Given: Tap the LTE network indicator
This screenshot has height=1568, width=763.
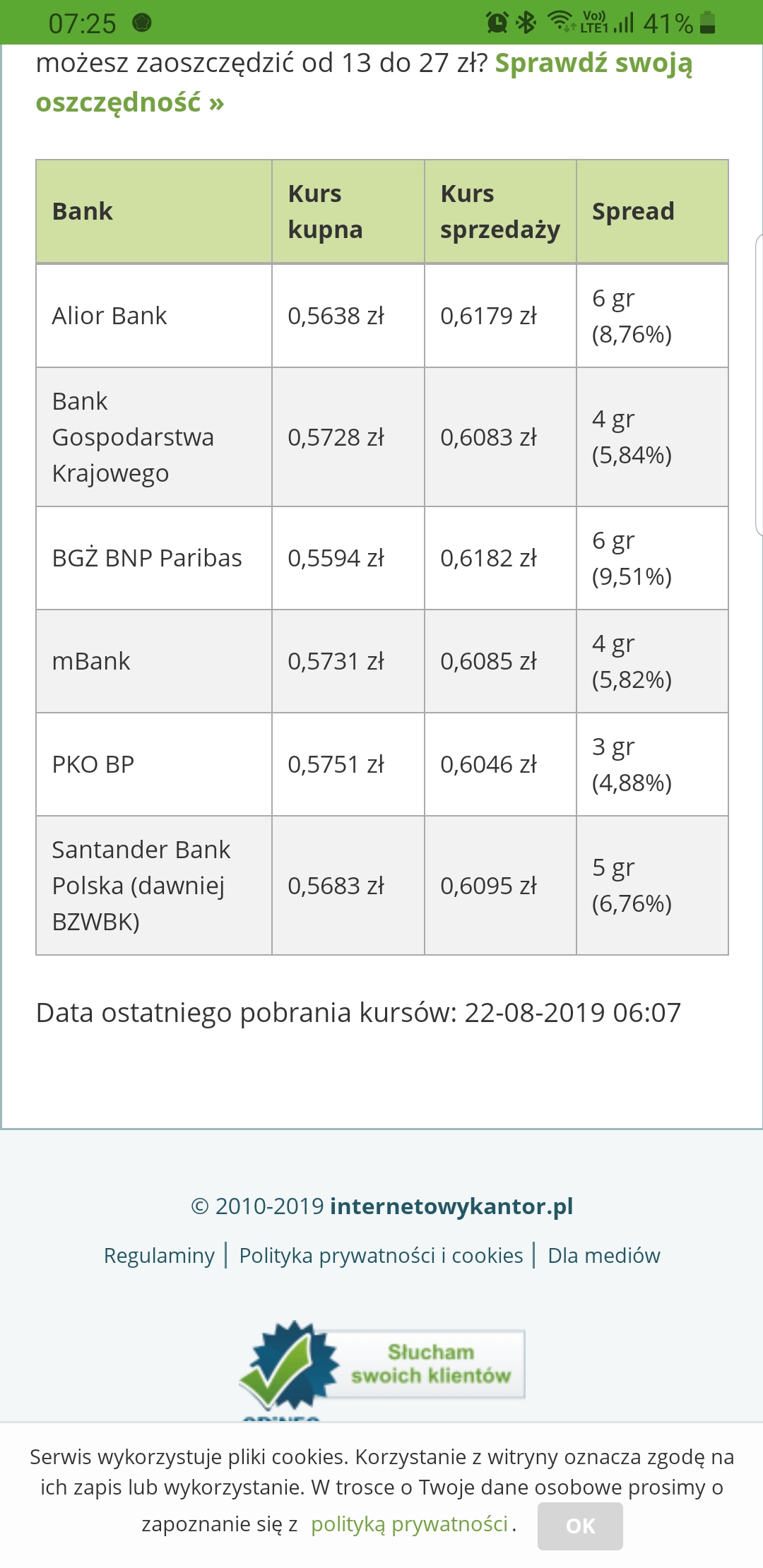Looking at the screenshot, I should [596, 23].
